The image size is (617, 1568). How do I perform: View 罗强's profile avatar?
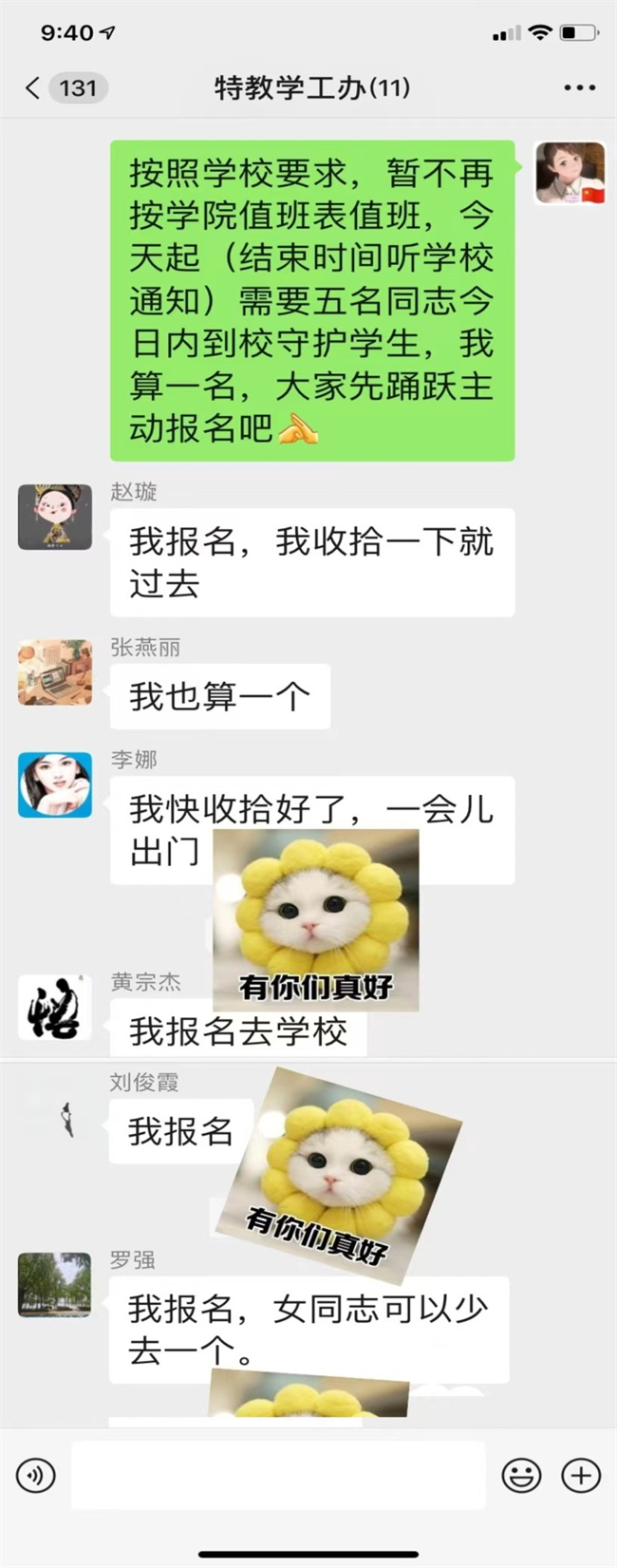click(55, 1285)
